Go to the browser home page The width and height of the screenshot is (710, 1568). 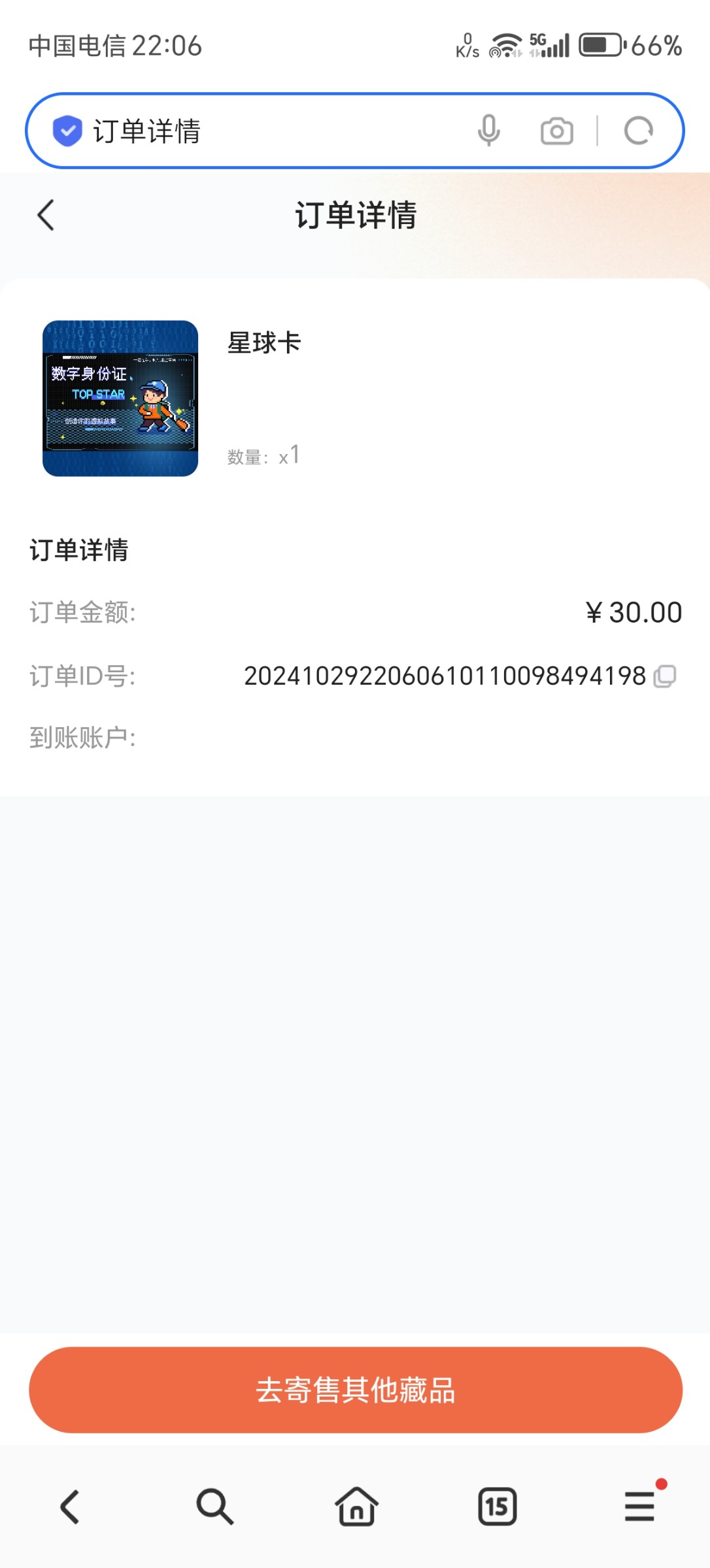[356, 1507]
